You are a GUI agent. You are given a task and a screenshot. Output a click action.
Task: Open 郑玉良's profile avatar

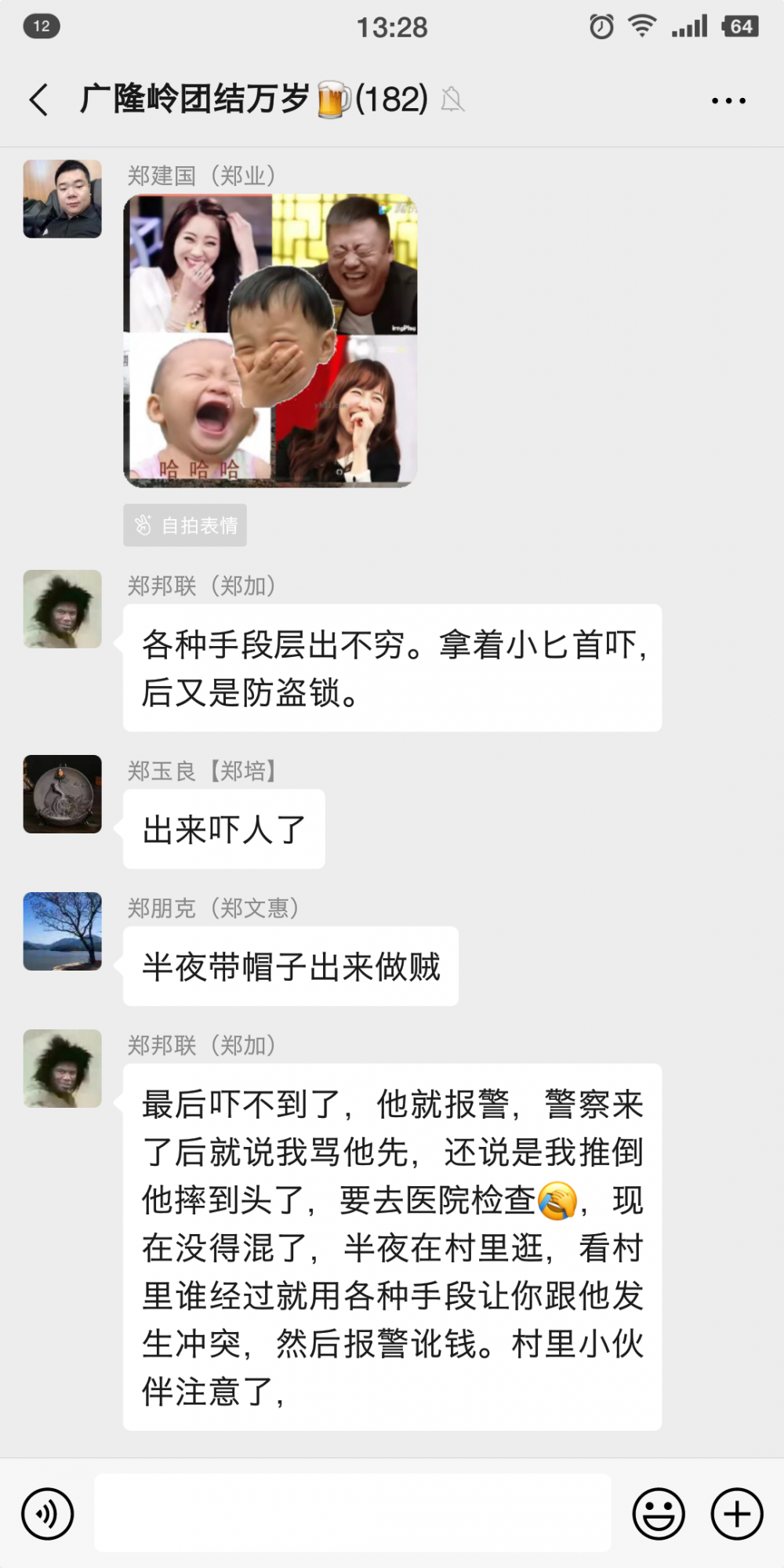pyautogui.click(x=63, y=793)
